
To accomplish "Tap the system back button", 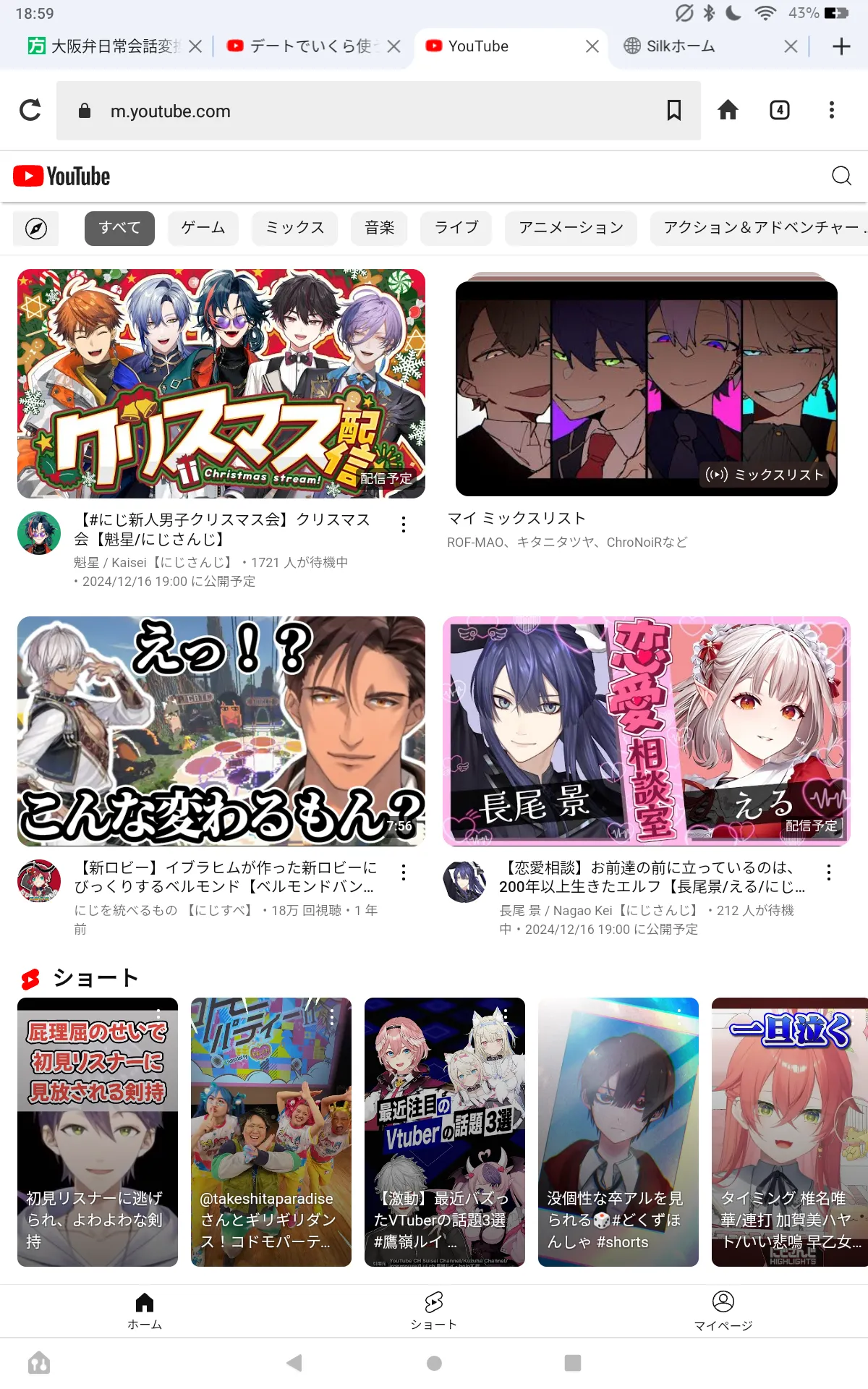I will click(294, 1363).
